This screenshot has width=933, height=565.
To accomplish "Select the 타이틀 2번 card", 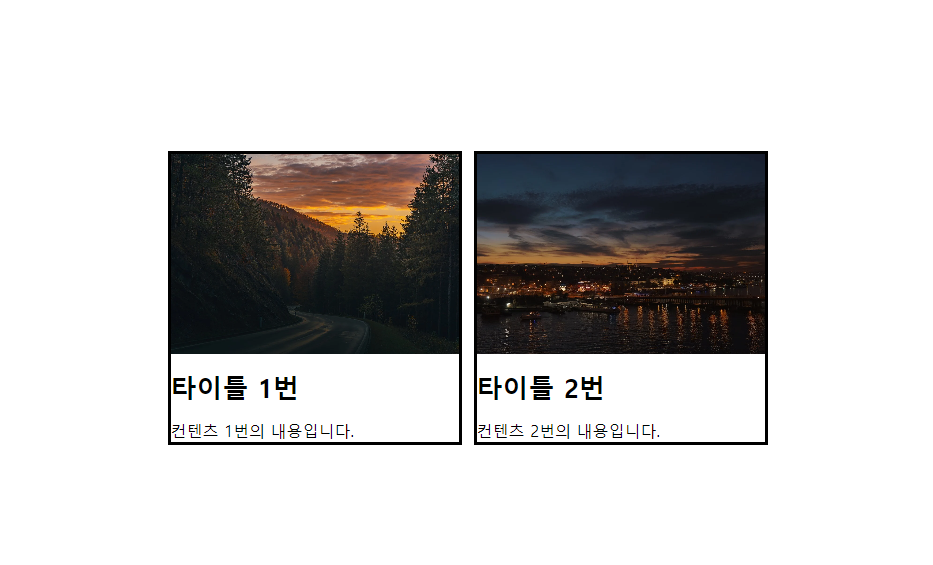I will point(620,298).
